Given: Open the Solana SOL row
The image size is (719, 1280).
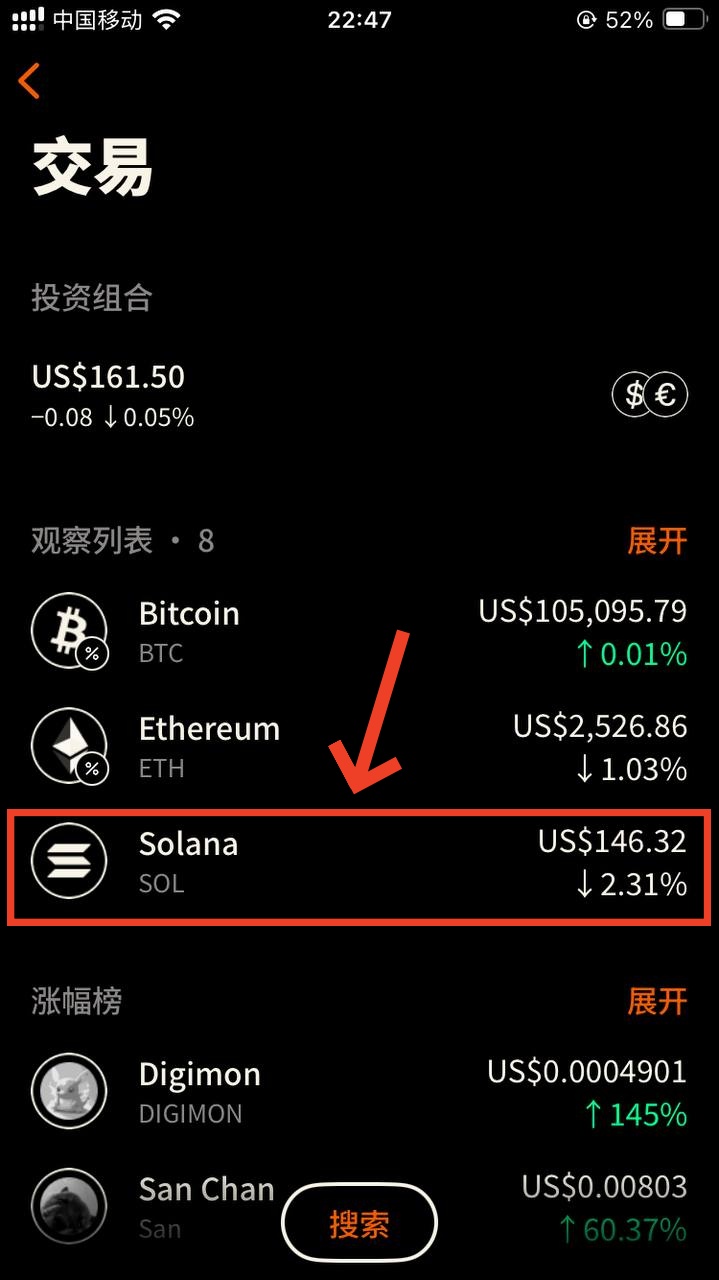Looking at the screenshot, I should 359,862.
